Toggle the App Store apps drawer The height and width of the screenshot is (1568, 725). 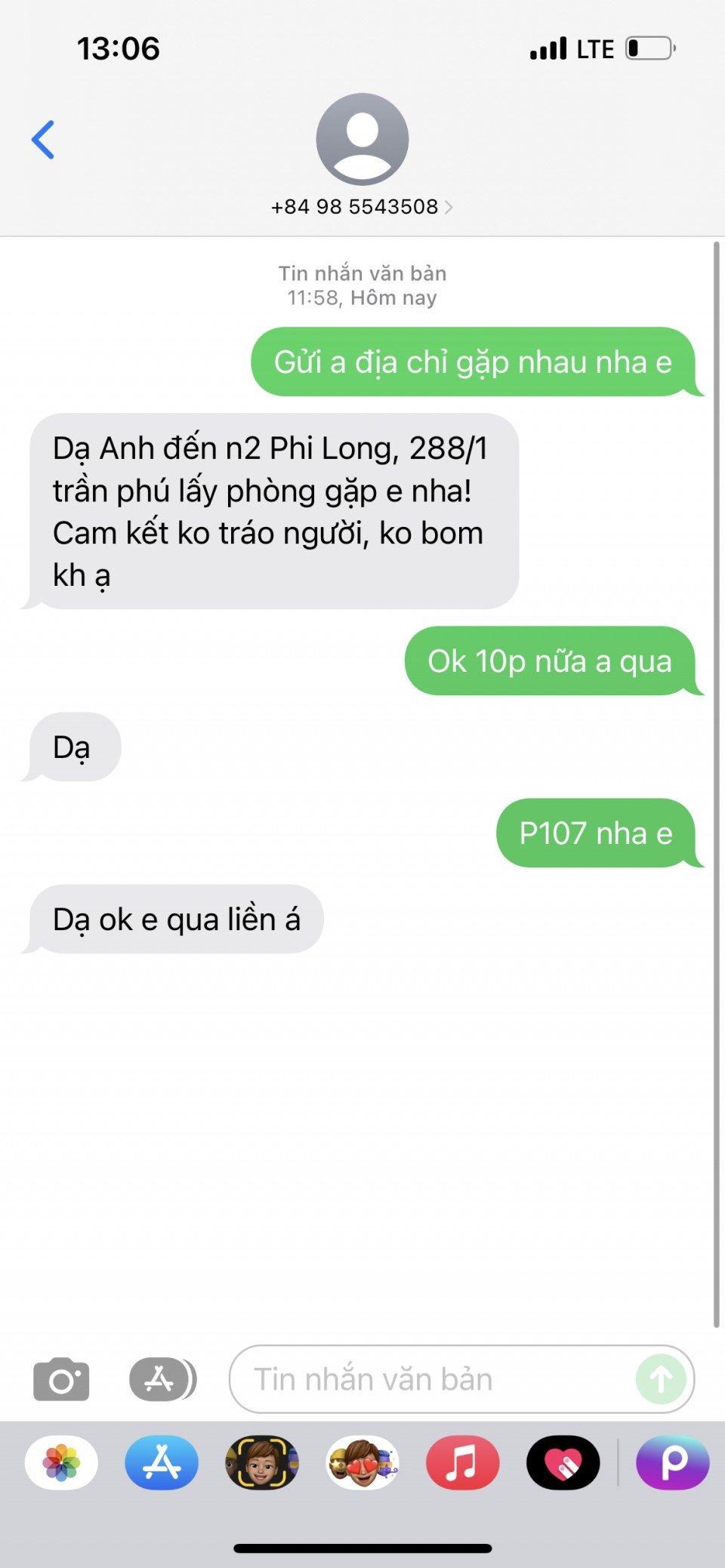(162, 1379)
